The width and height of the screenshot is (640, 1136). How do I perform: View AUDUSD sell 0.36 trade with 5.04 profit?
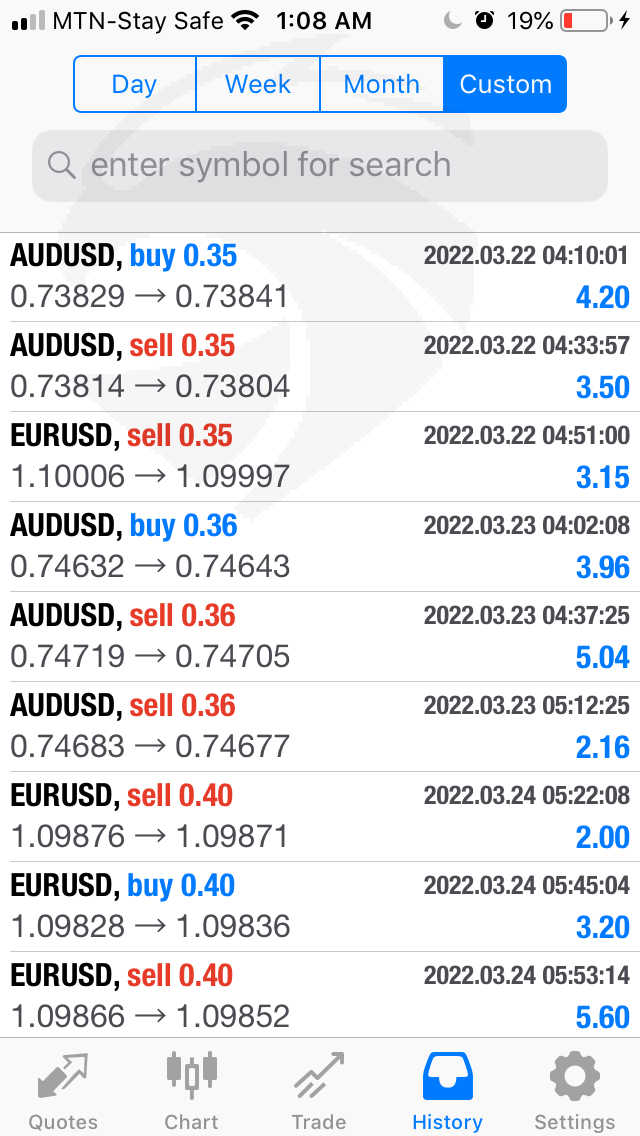[320, 637]
